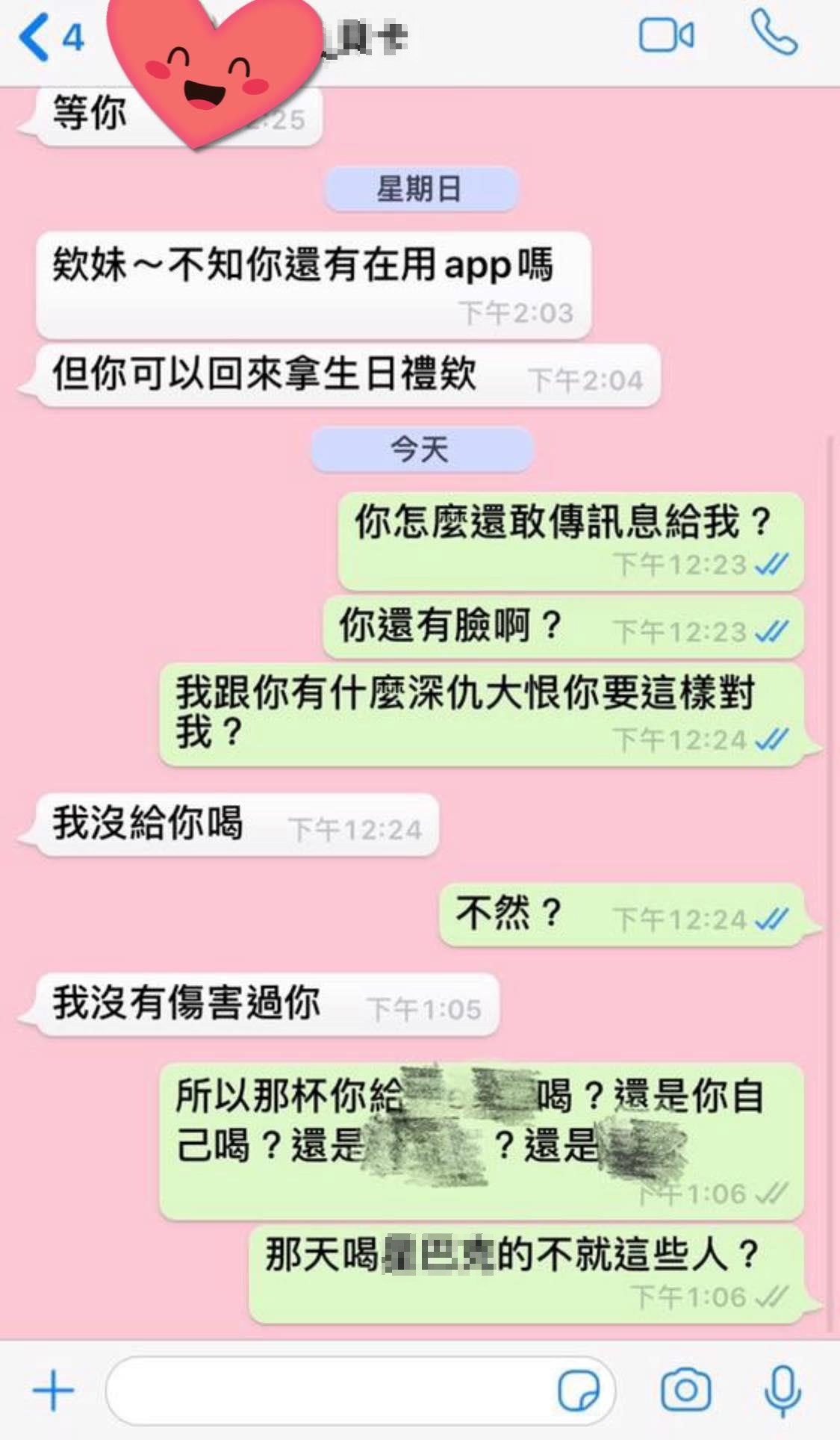Open the sticker picker

pos(579,1391)
